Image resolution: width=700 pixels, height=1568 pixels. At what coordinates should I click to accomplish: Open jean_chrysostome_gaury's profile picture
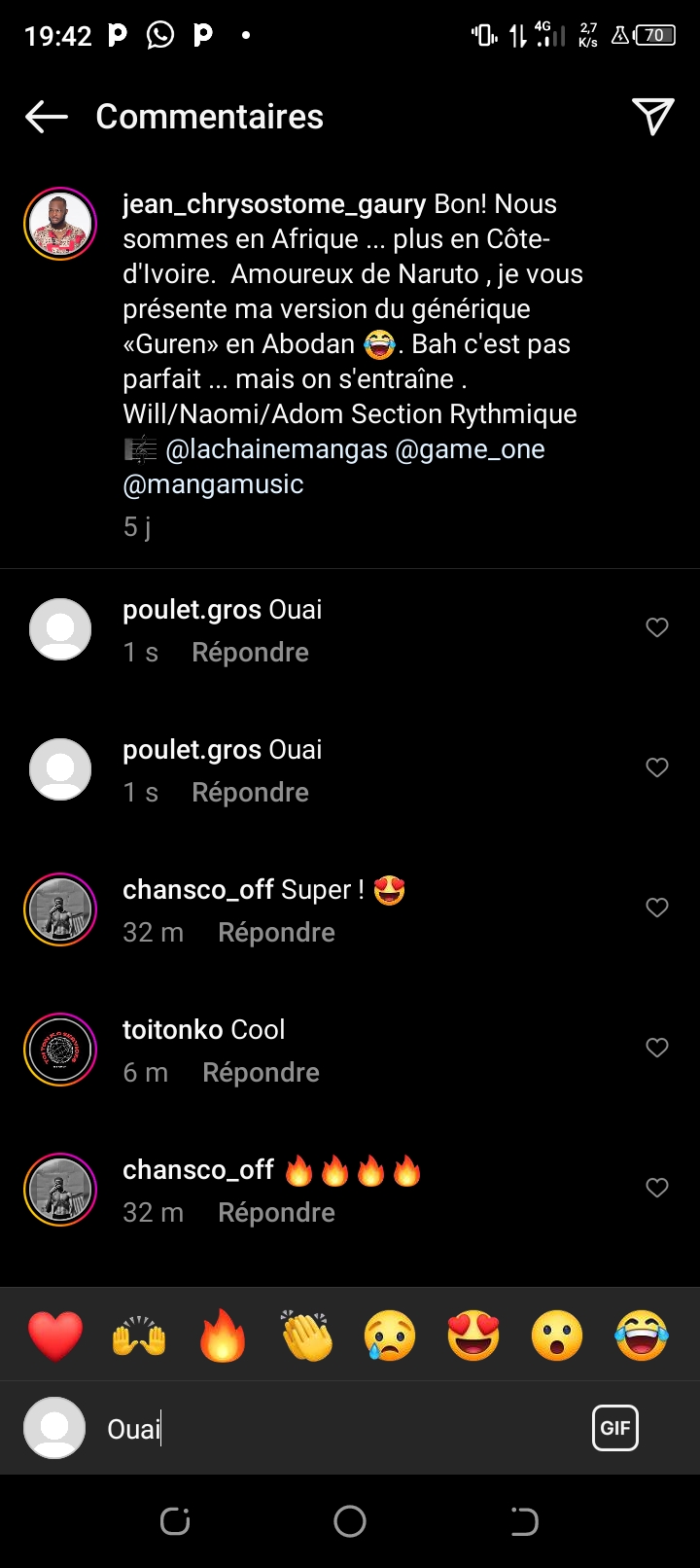(60, 224)
